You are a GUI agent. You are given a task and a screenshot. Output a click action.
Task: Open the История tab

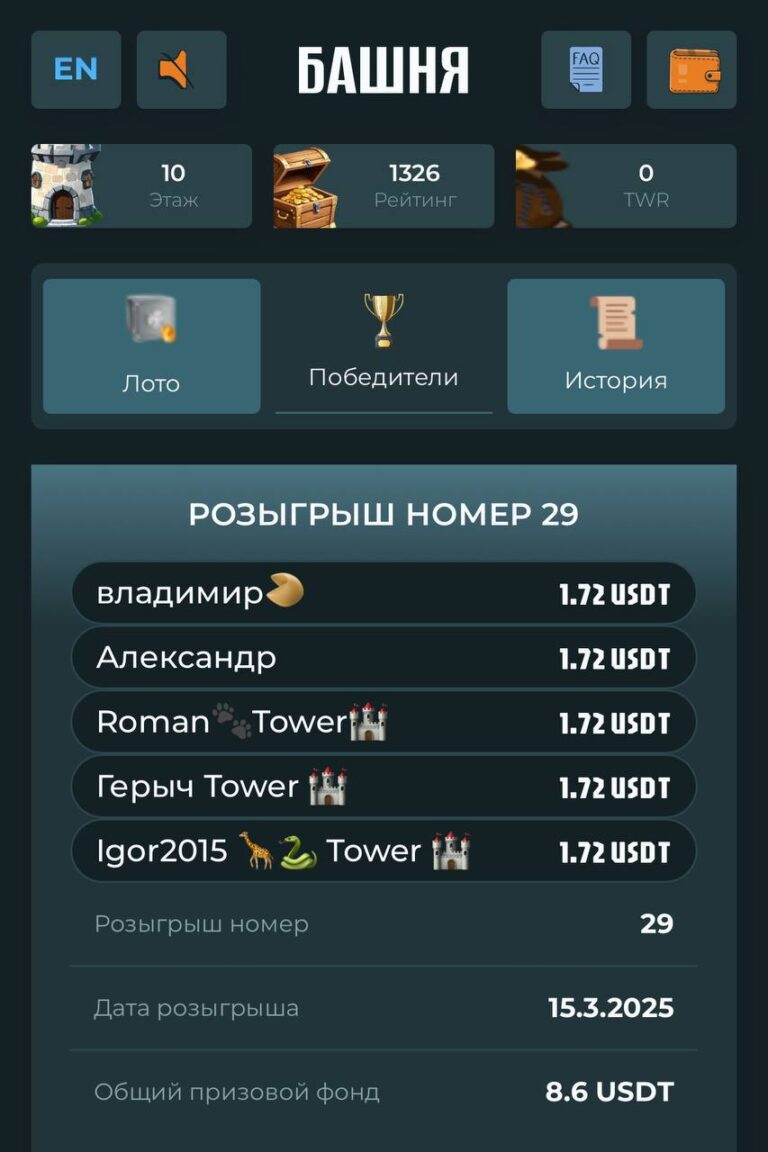pyautogui.click(x=616, y=346)
